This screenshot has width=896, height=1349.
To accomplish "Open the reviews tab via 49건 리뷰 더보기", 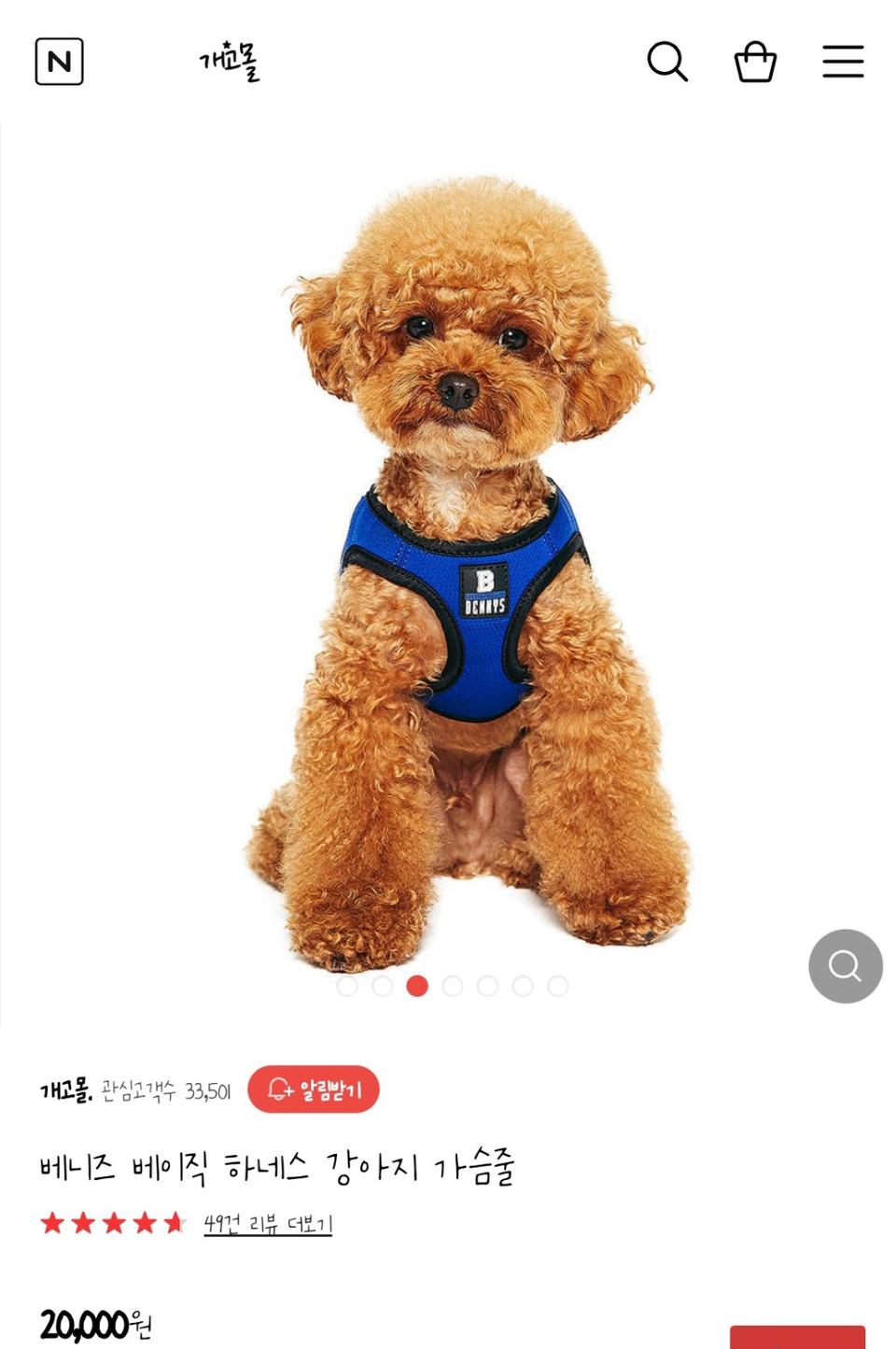I will [267, 1221].
